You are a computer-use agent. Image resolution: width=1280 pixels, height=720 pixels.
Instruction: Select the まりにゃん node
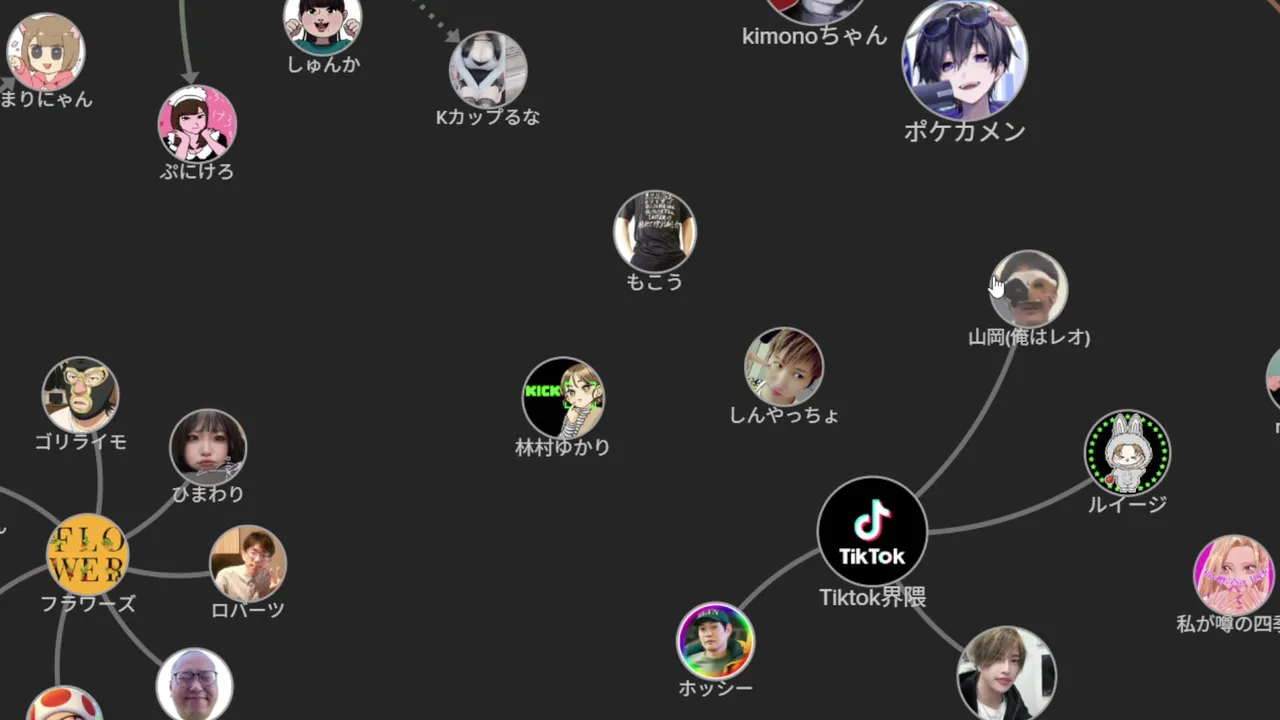[x=45, y=52]
